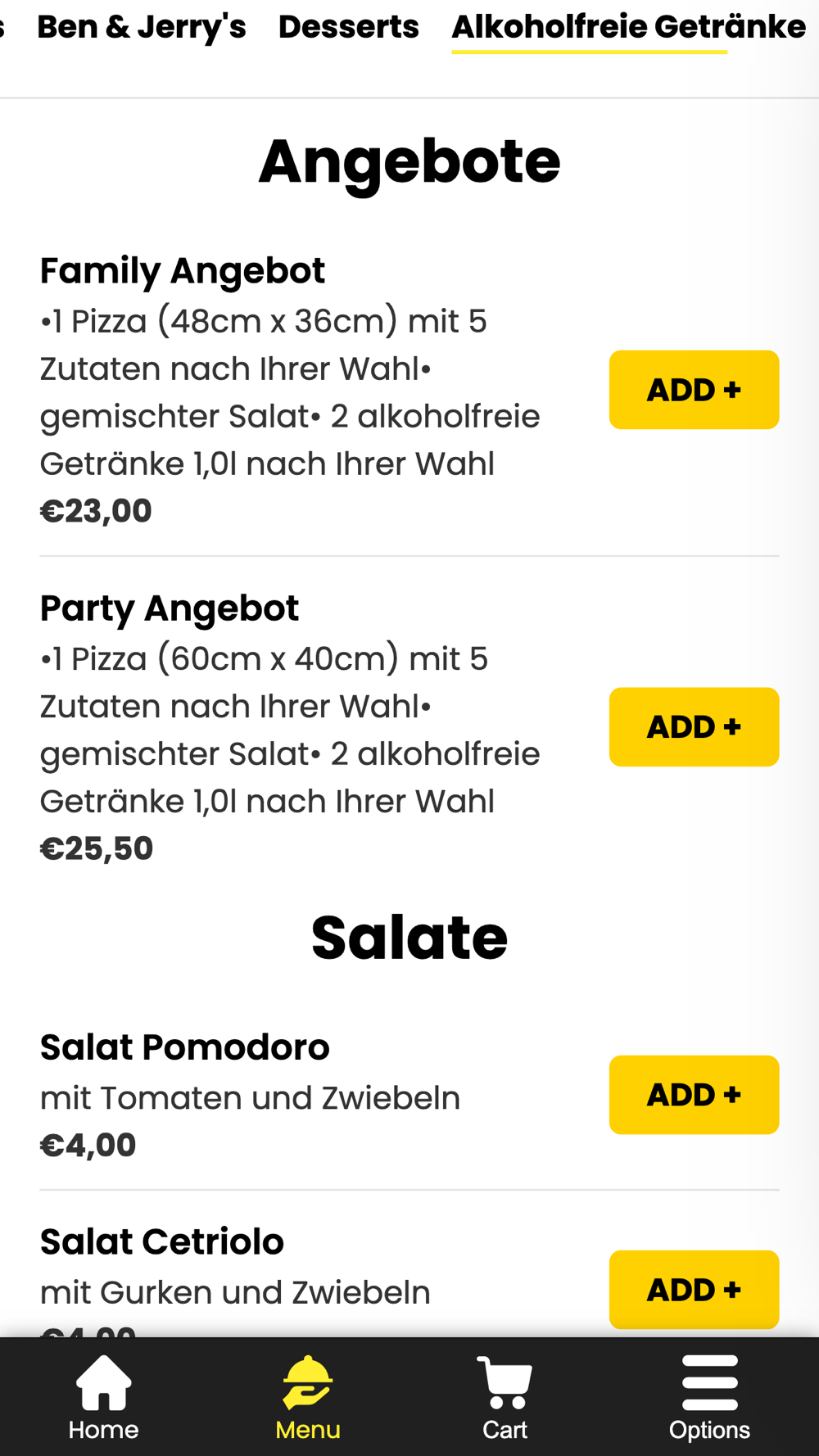Add Salat Cetriolo to the order

click(694, 1290)
